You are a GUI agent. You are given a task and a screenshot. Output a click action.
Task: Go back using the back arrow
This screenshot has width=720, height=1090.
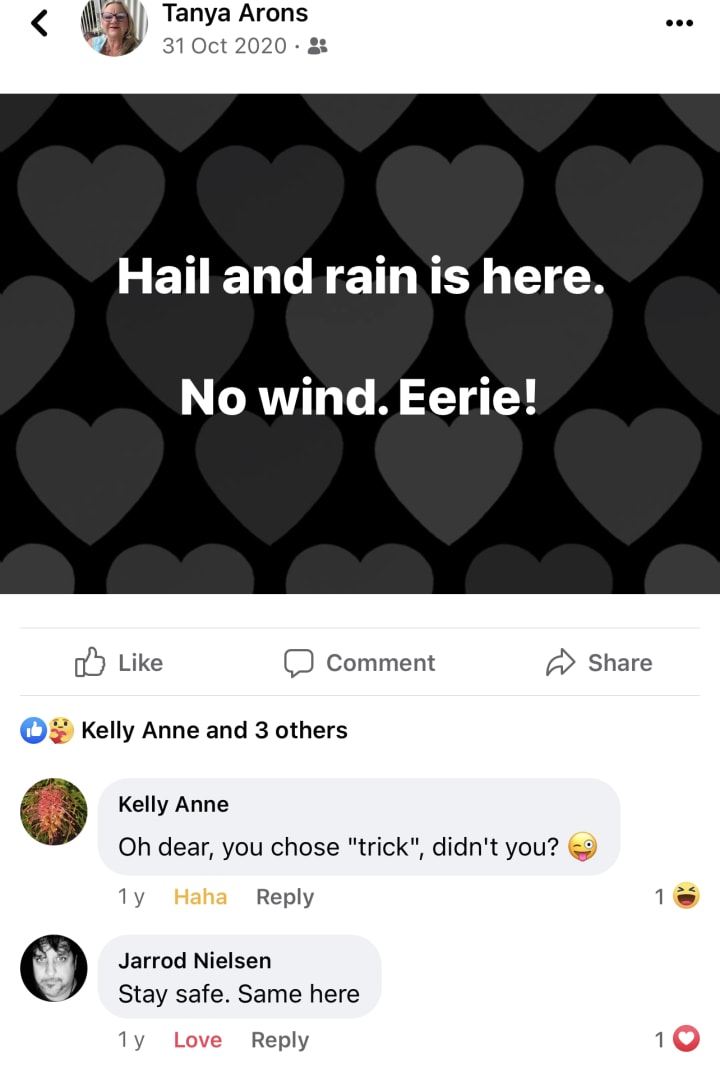click(40, 24)
